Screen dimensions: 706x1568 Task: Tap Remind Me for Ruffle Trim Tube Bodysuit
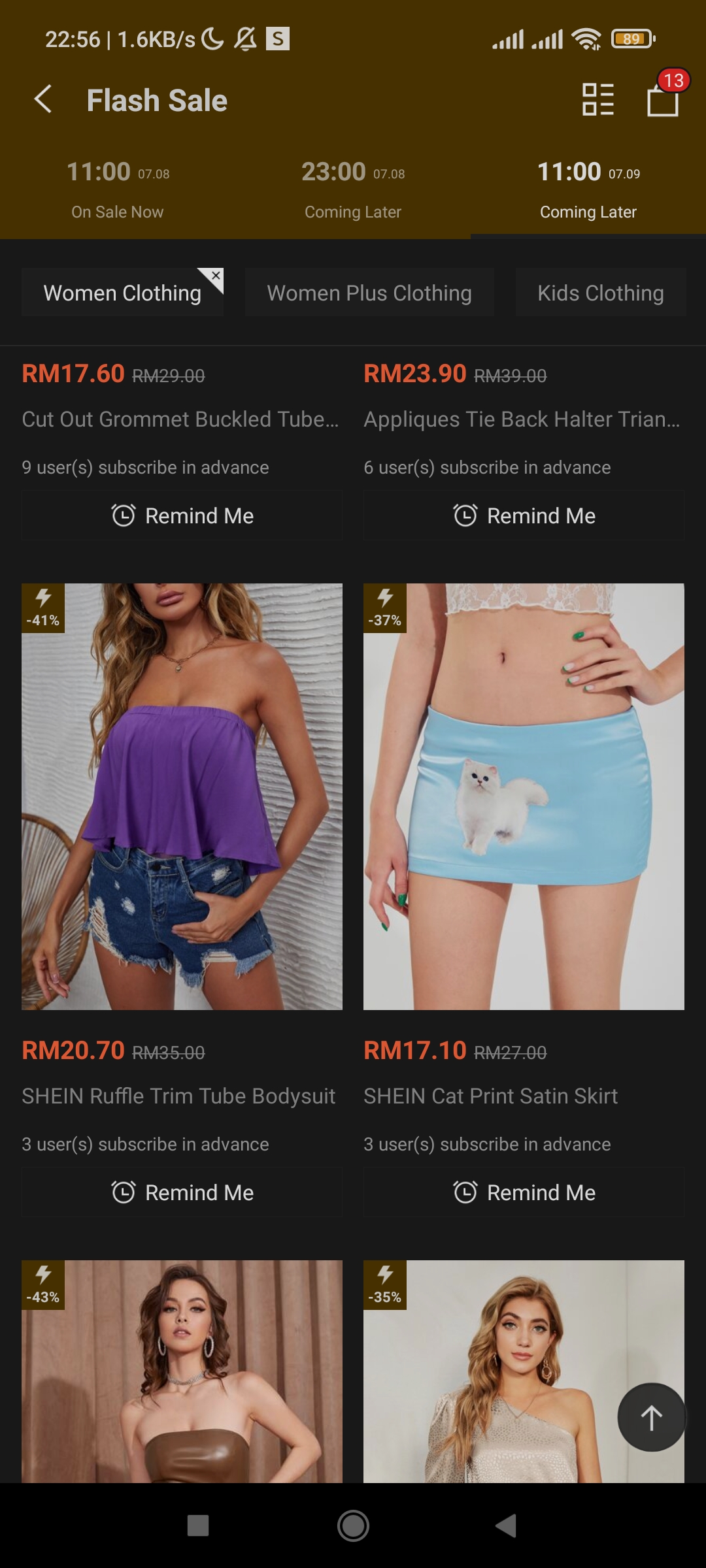(x=182, y=1192)
